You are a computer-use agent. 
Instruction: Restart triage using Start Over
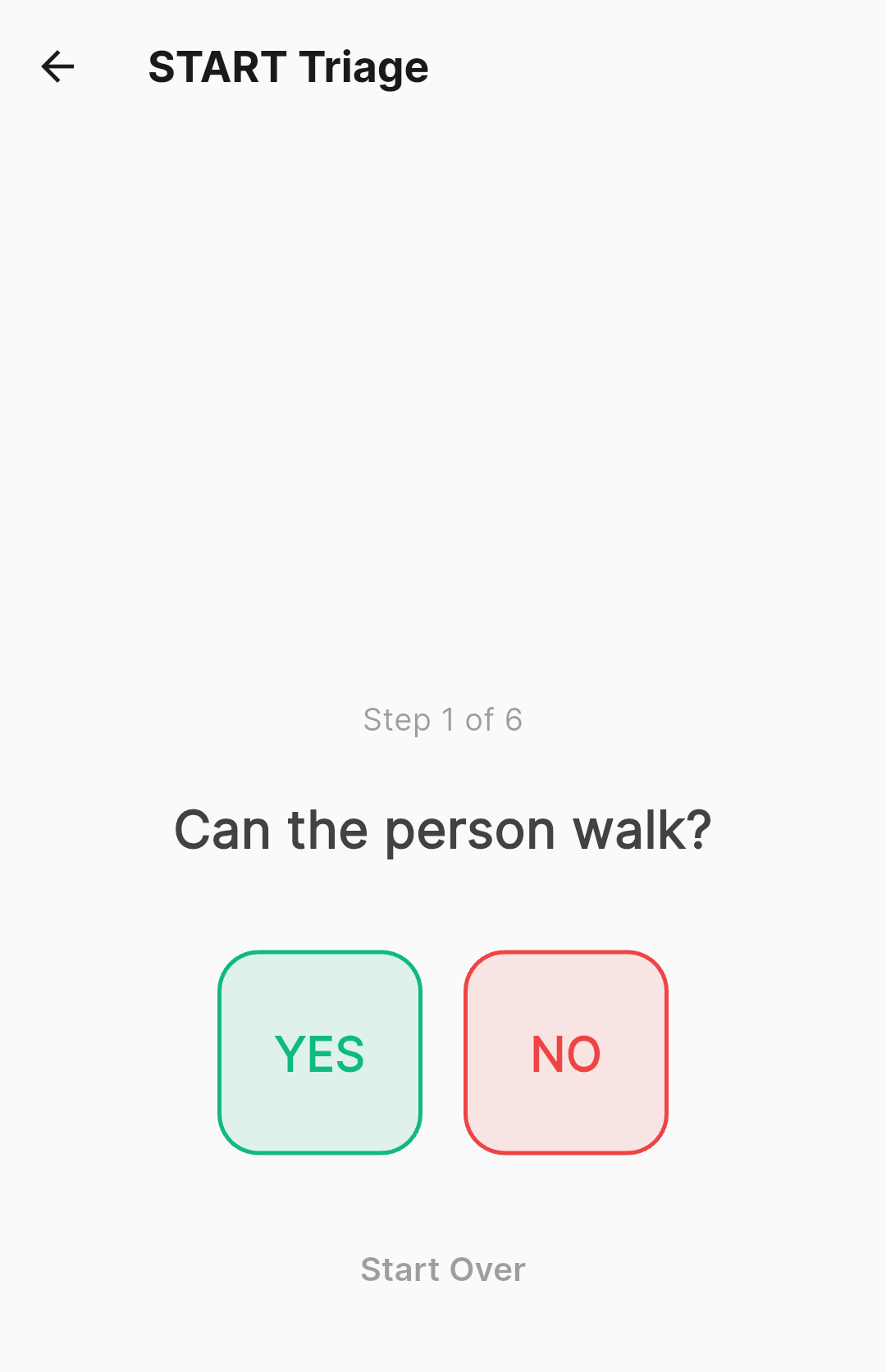coord(443,1269)
